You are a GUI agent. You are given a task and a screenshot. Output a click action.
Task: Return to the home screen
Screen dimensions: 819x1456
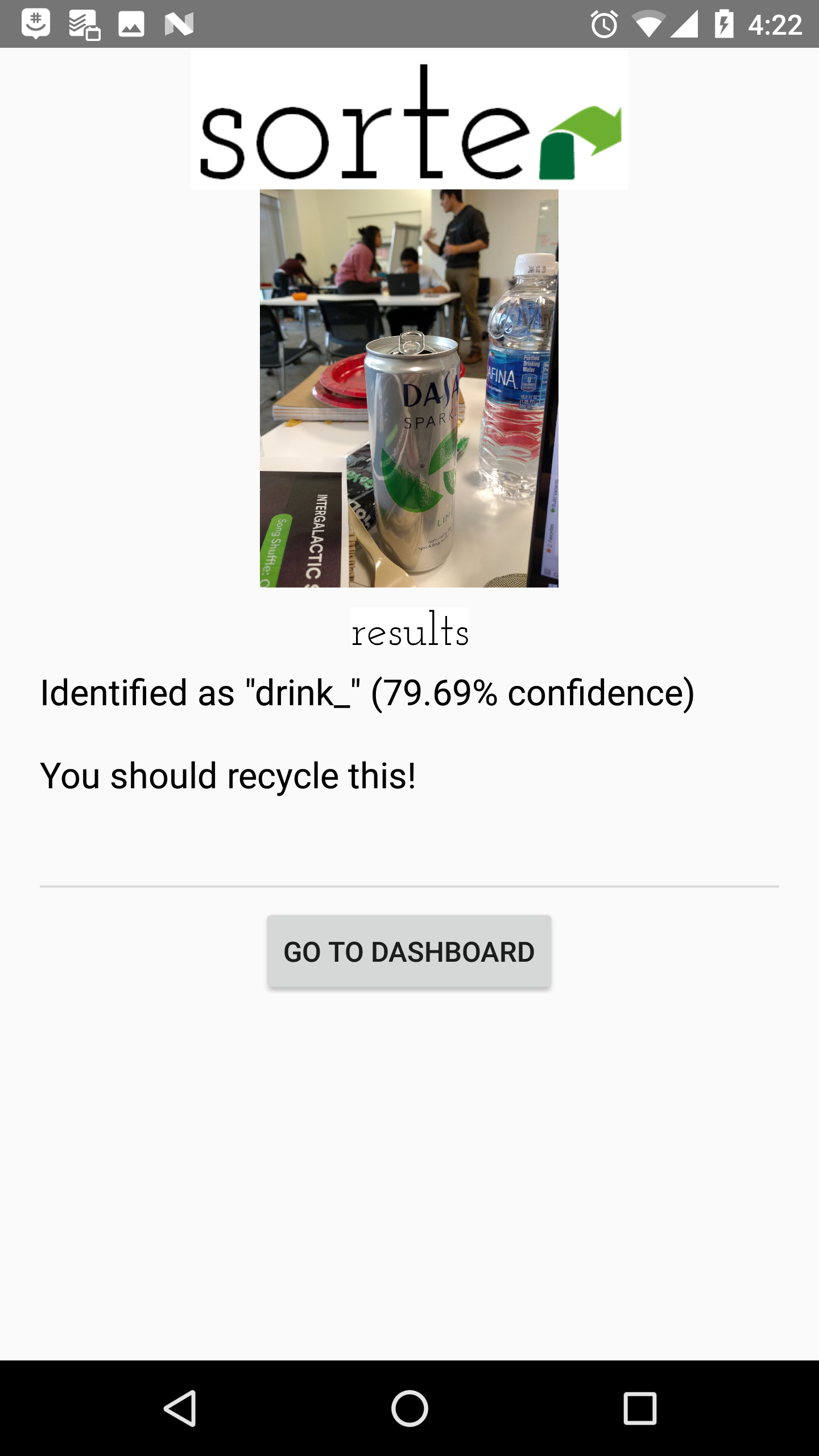tap(409, 1408)
